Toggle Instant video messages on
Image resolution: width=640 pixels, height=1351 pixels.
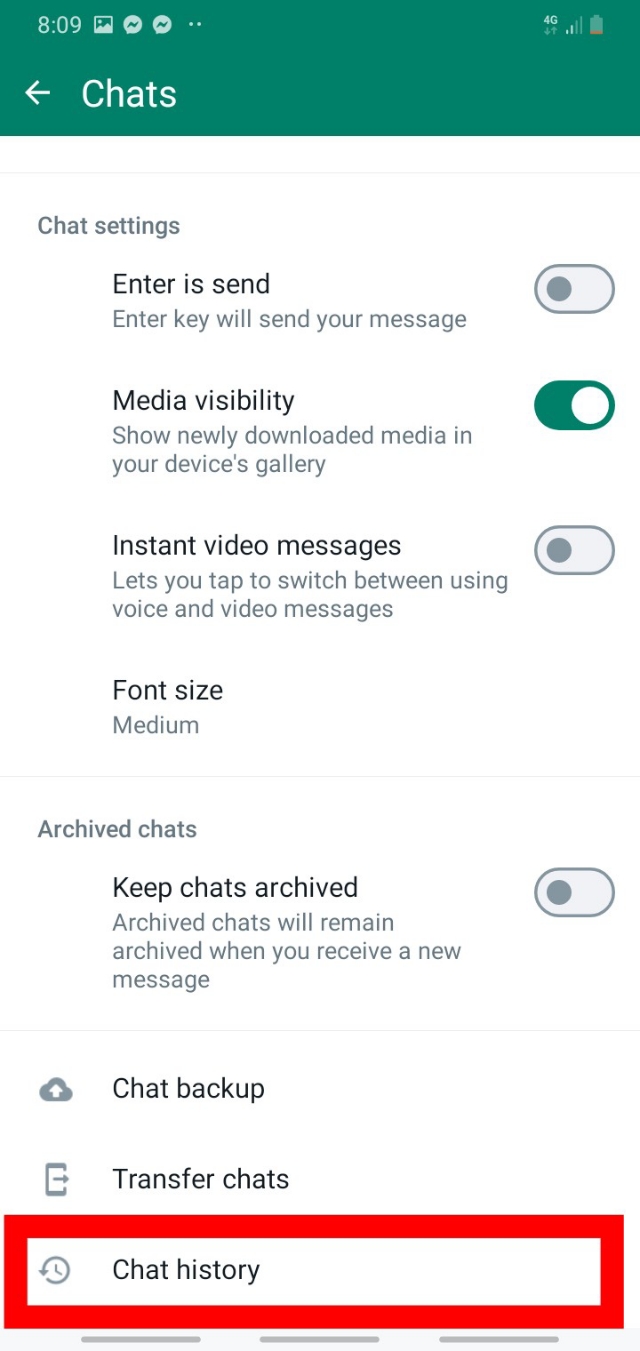pos(573,550)
